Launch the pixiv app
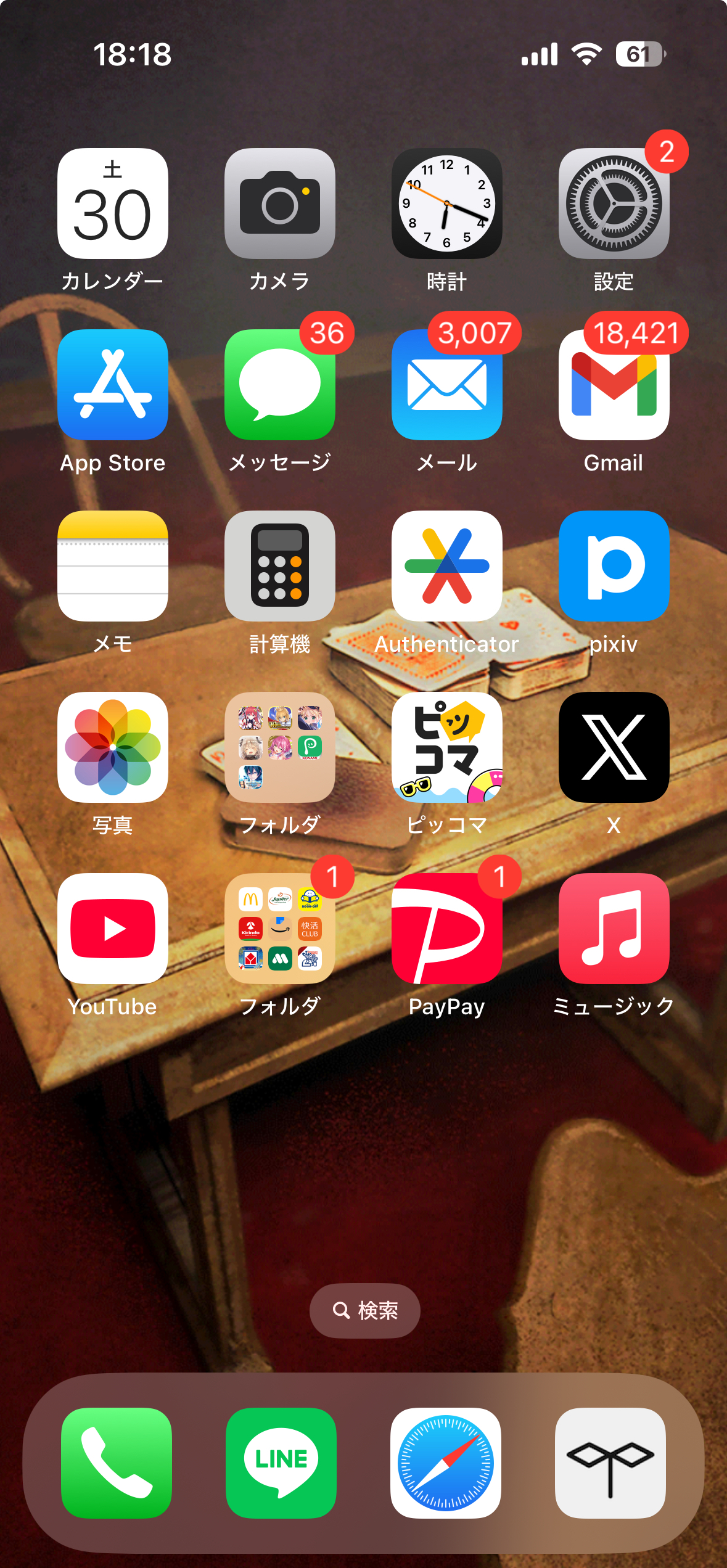This screenshot has width=727, height=1568. (614, 566)
